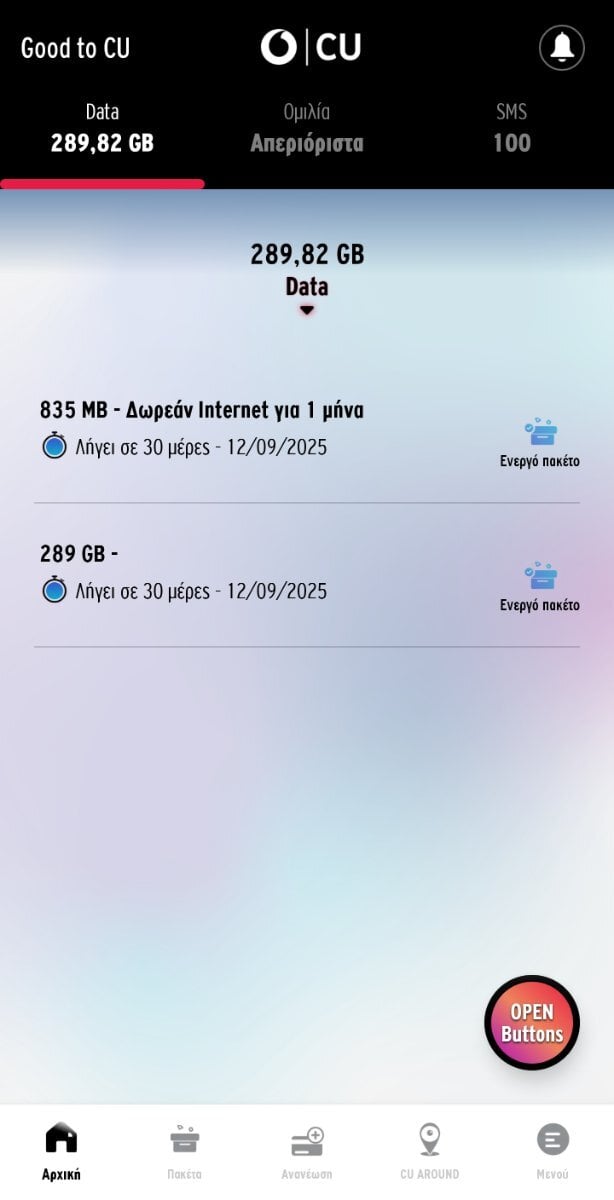Viewport: 614px width, 1200px height.
Task: Open the notifications bell
Action: pyautogui.click(x=562, y=47)
